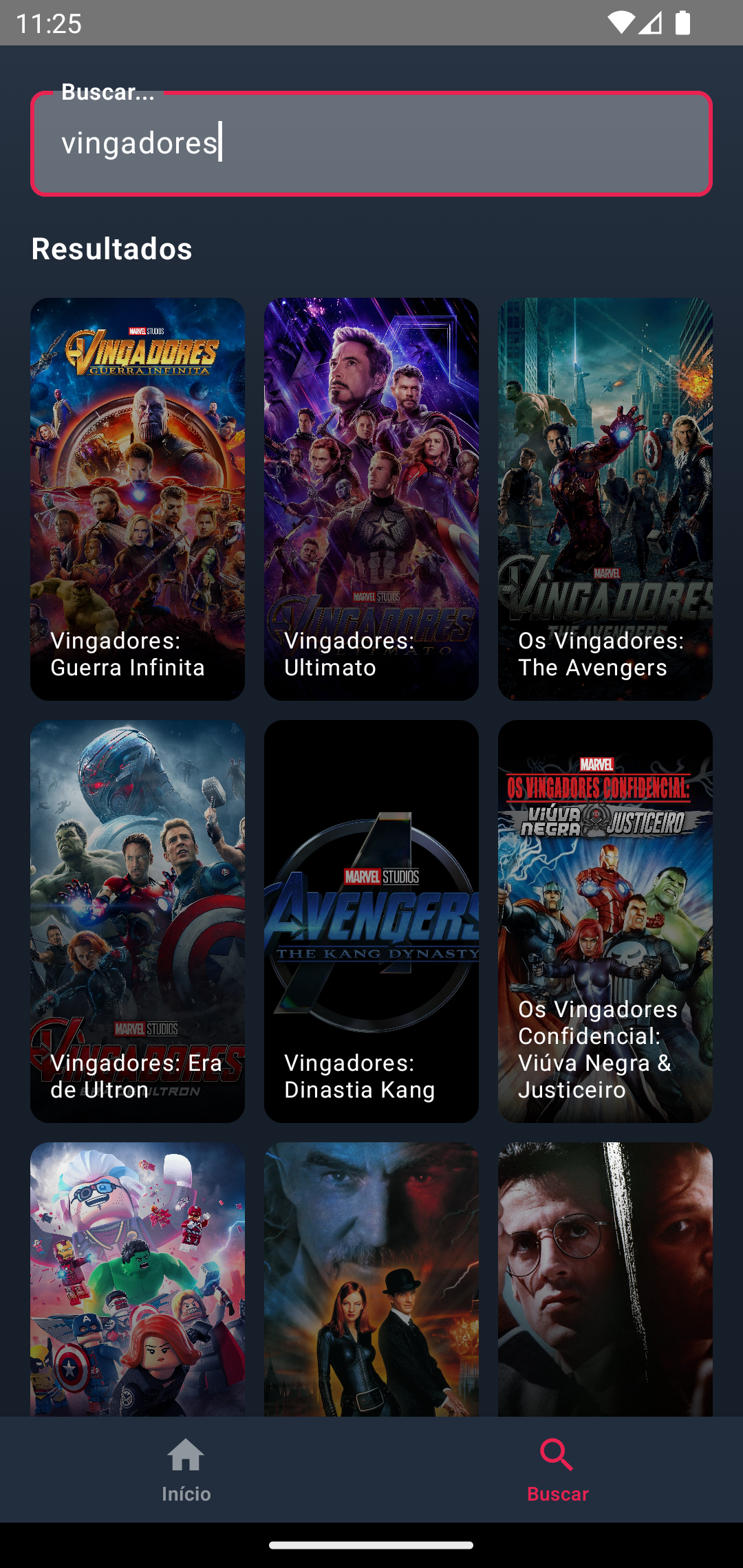Tap the Buscar search field
Image resolution: width=743 pixels, height=1568 pixels.
click(x=371, y=144)
